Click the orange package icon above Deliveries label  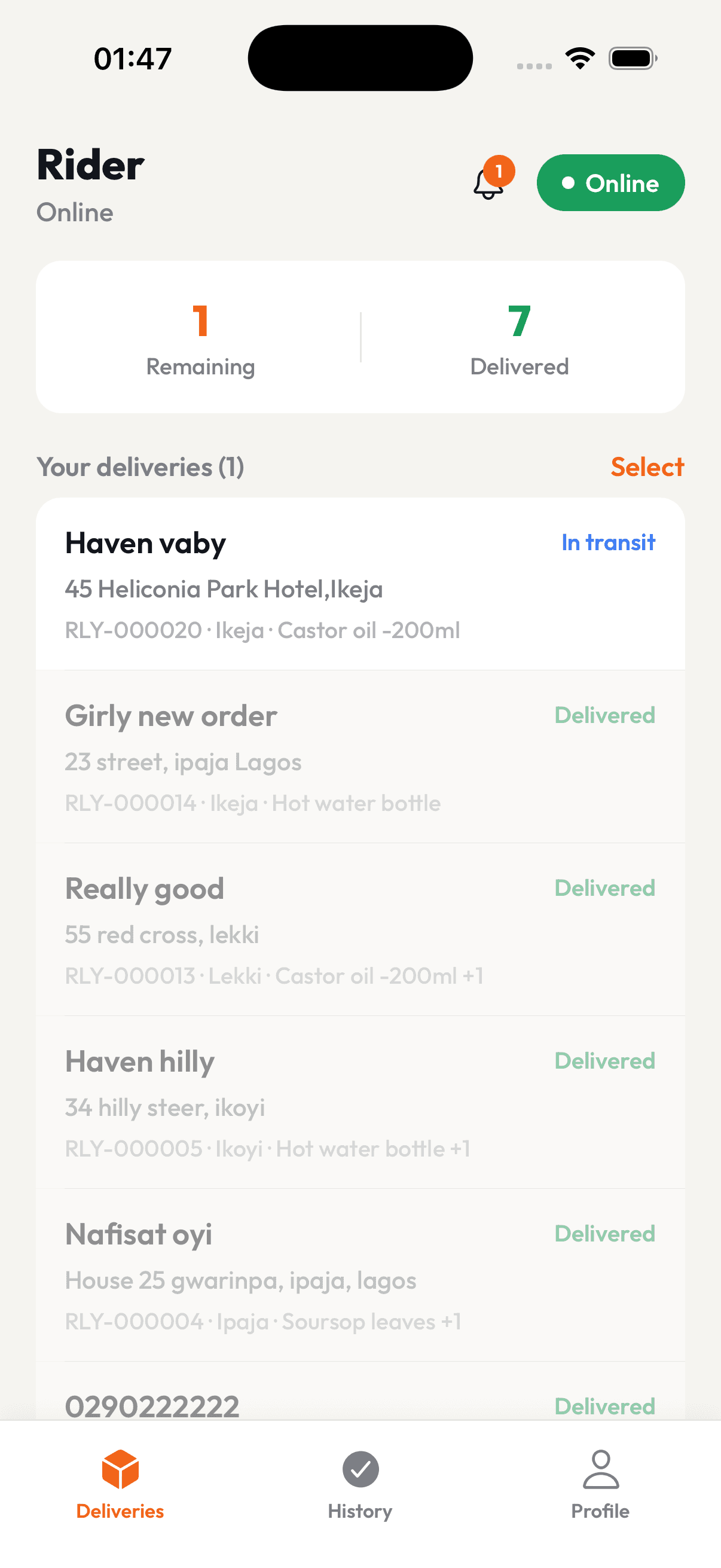point(120,1468)
